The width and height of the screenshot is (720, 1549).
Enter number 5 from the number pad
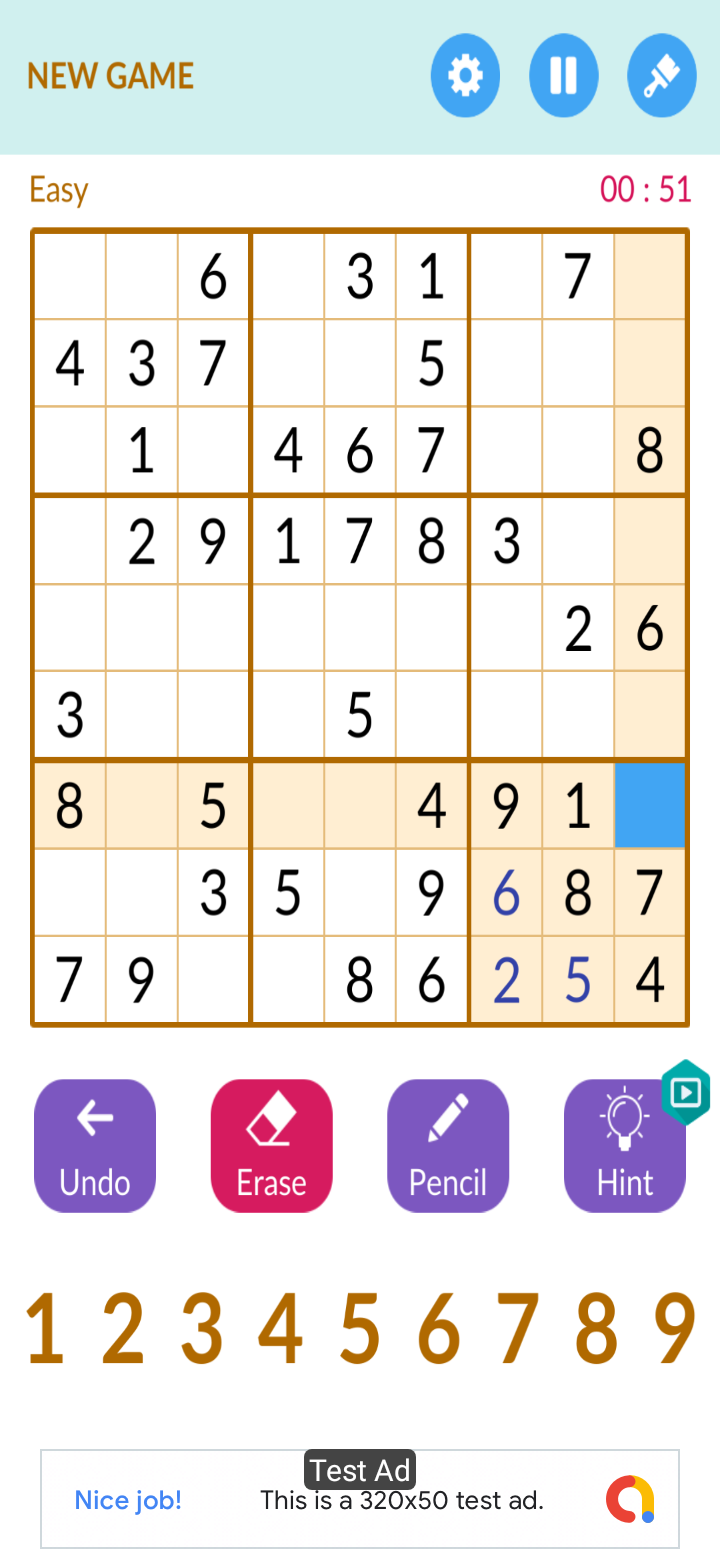359,1329
